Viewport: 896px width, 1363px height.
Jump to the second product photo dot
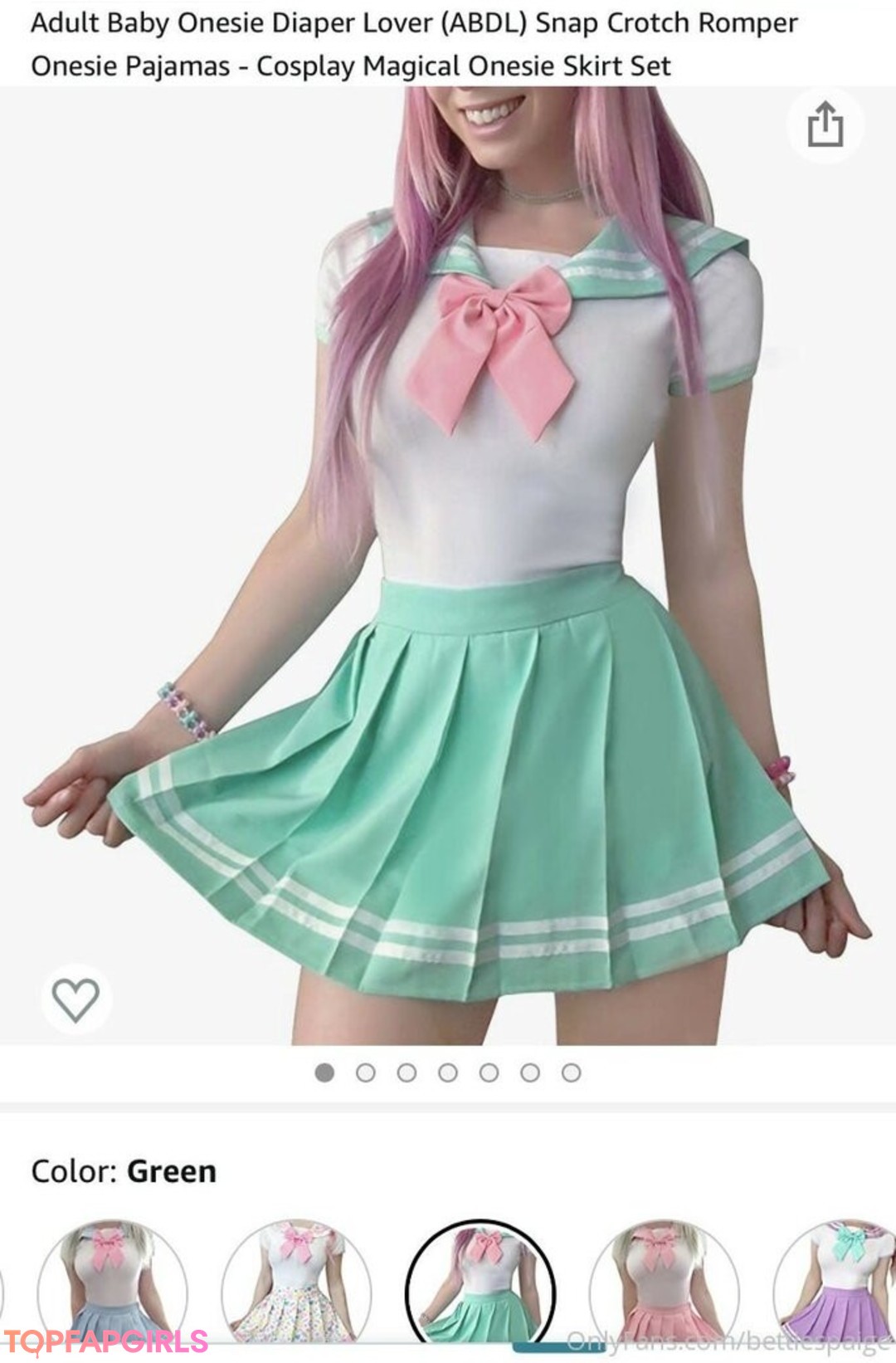coord(365,1072)
